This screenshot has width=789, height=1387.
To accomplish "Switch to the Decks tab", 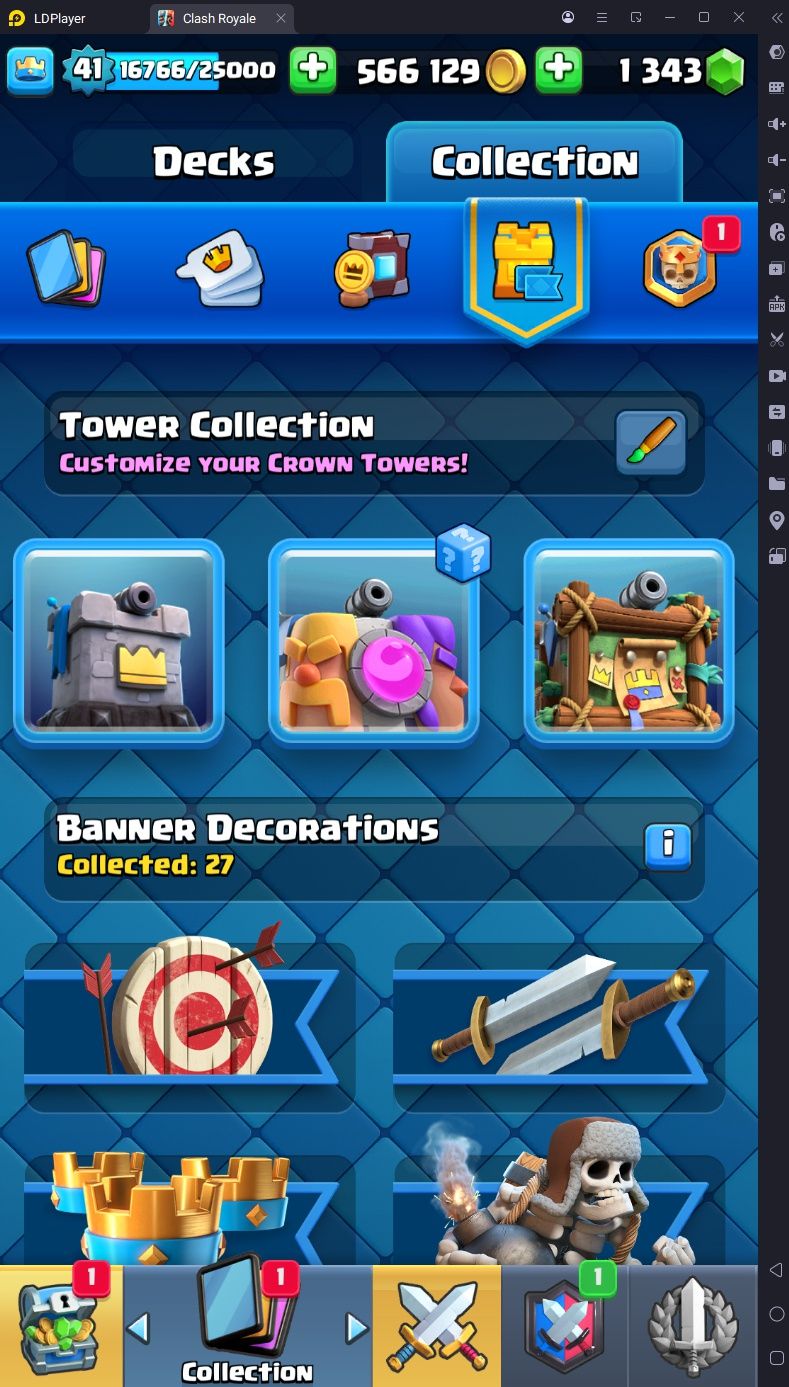I will click(213, 162).
